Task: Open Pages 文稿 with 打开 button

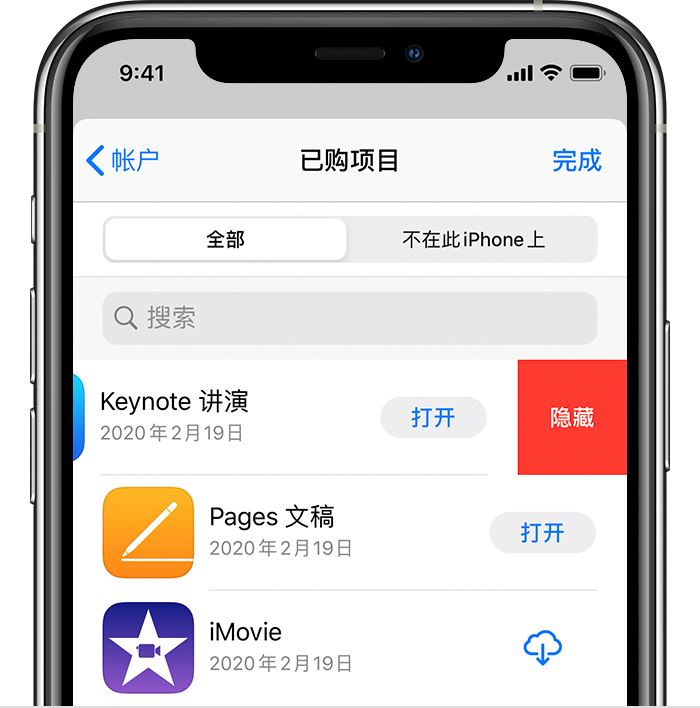Action: (542, 533)
